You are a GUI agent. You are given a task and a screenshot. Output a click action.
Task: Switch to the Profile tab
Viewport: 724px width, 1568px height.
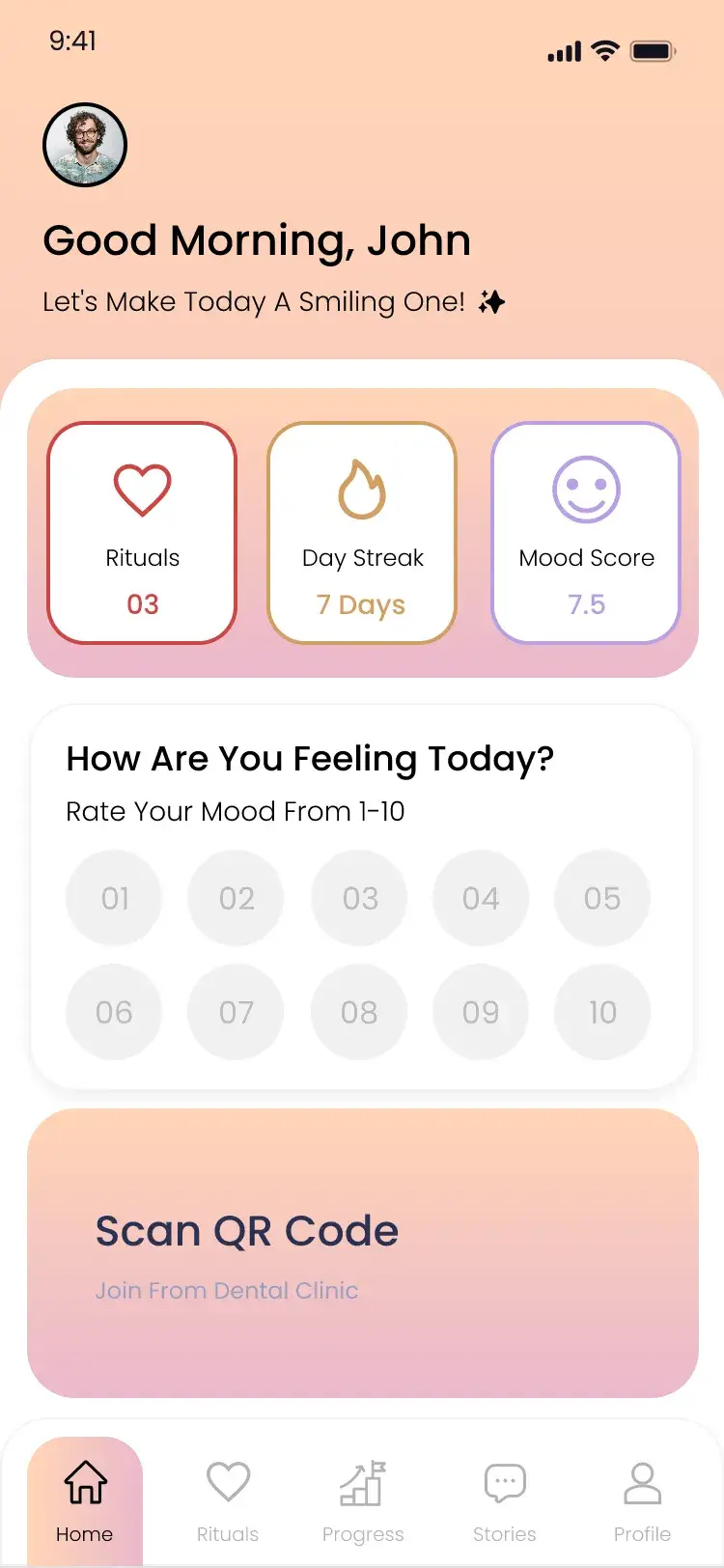[642, 1501]
